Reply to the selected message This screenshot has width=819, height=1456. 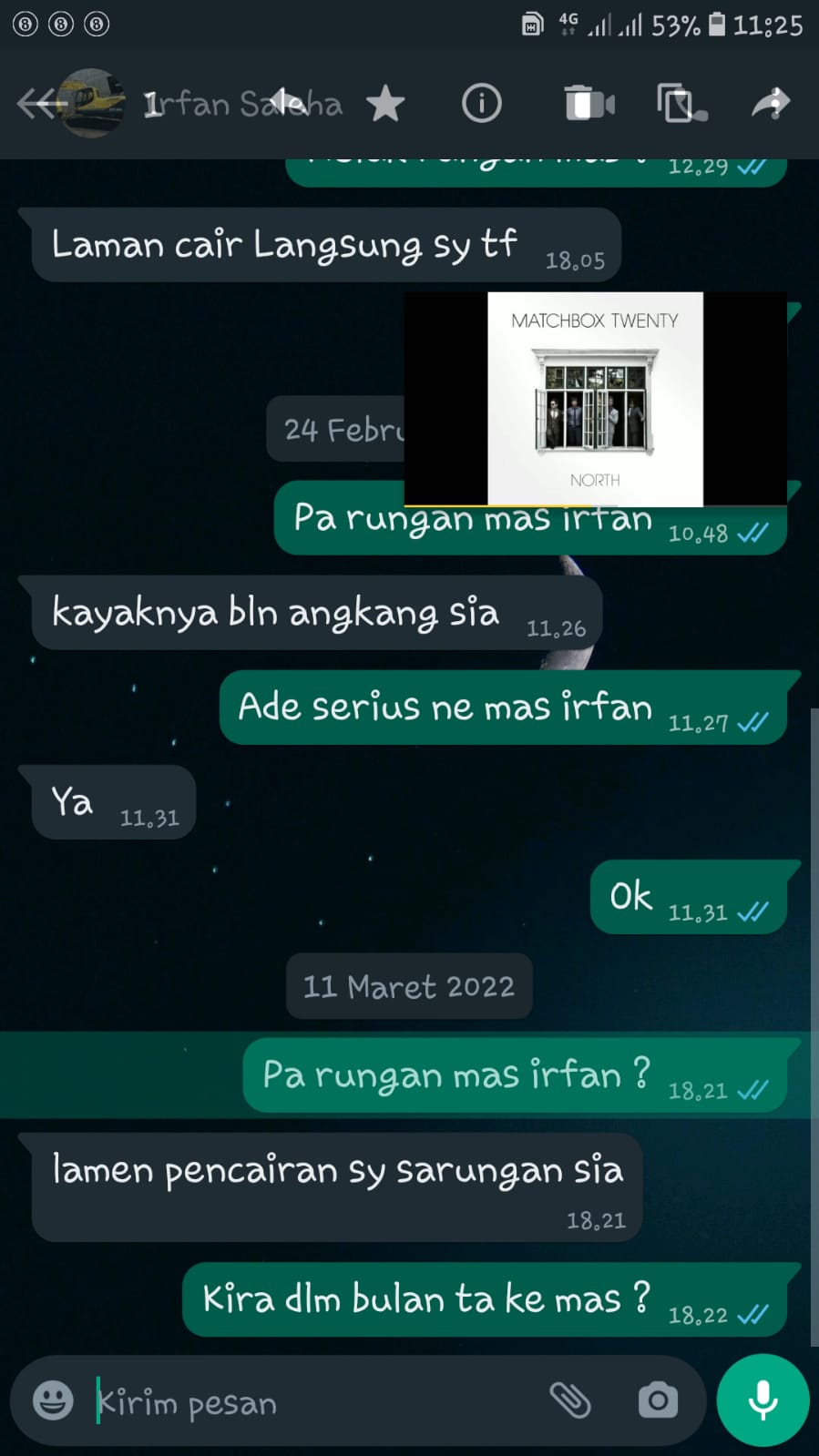pyautogui.click(x=288, y=102)
